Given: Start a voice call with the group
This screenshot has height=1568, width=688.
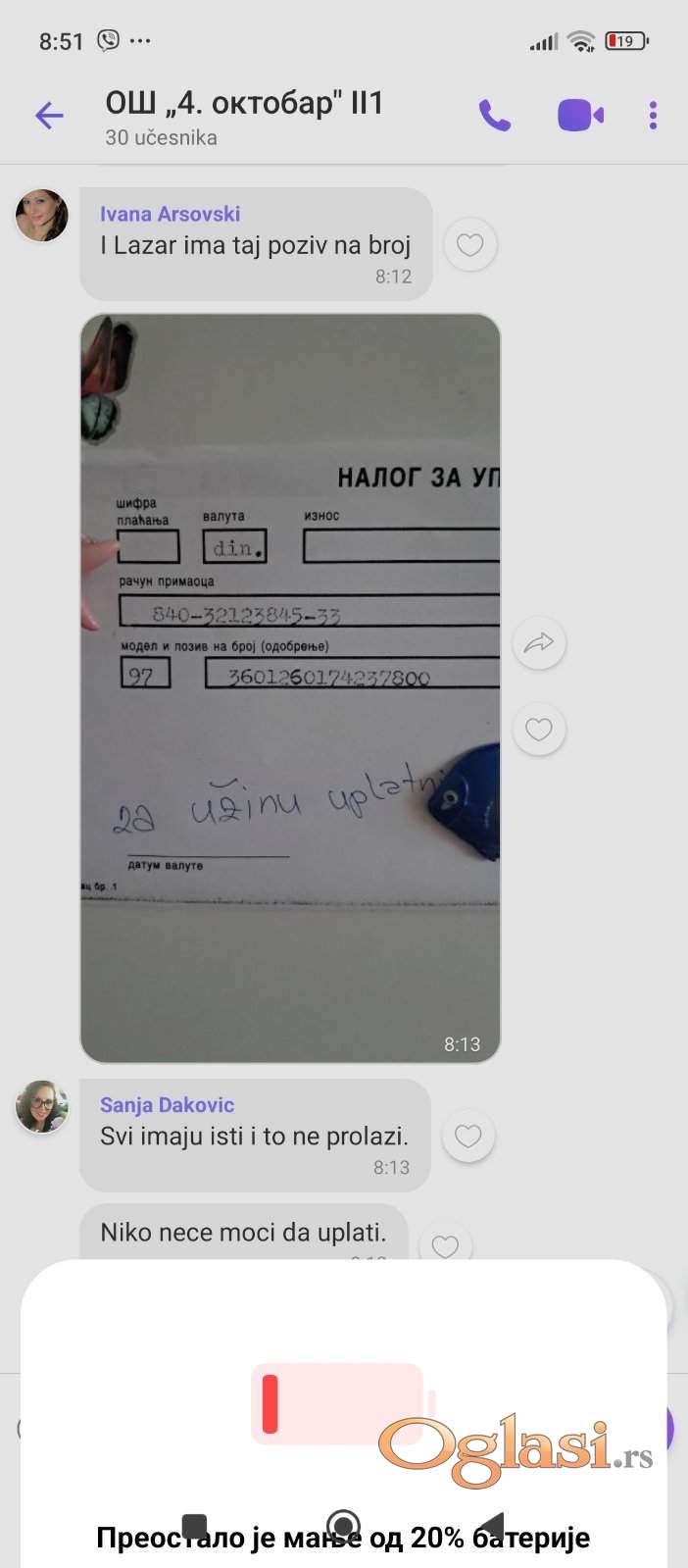Looking at the screenshot, I should [494, 116].
